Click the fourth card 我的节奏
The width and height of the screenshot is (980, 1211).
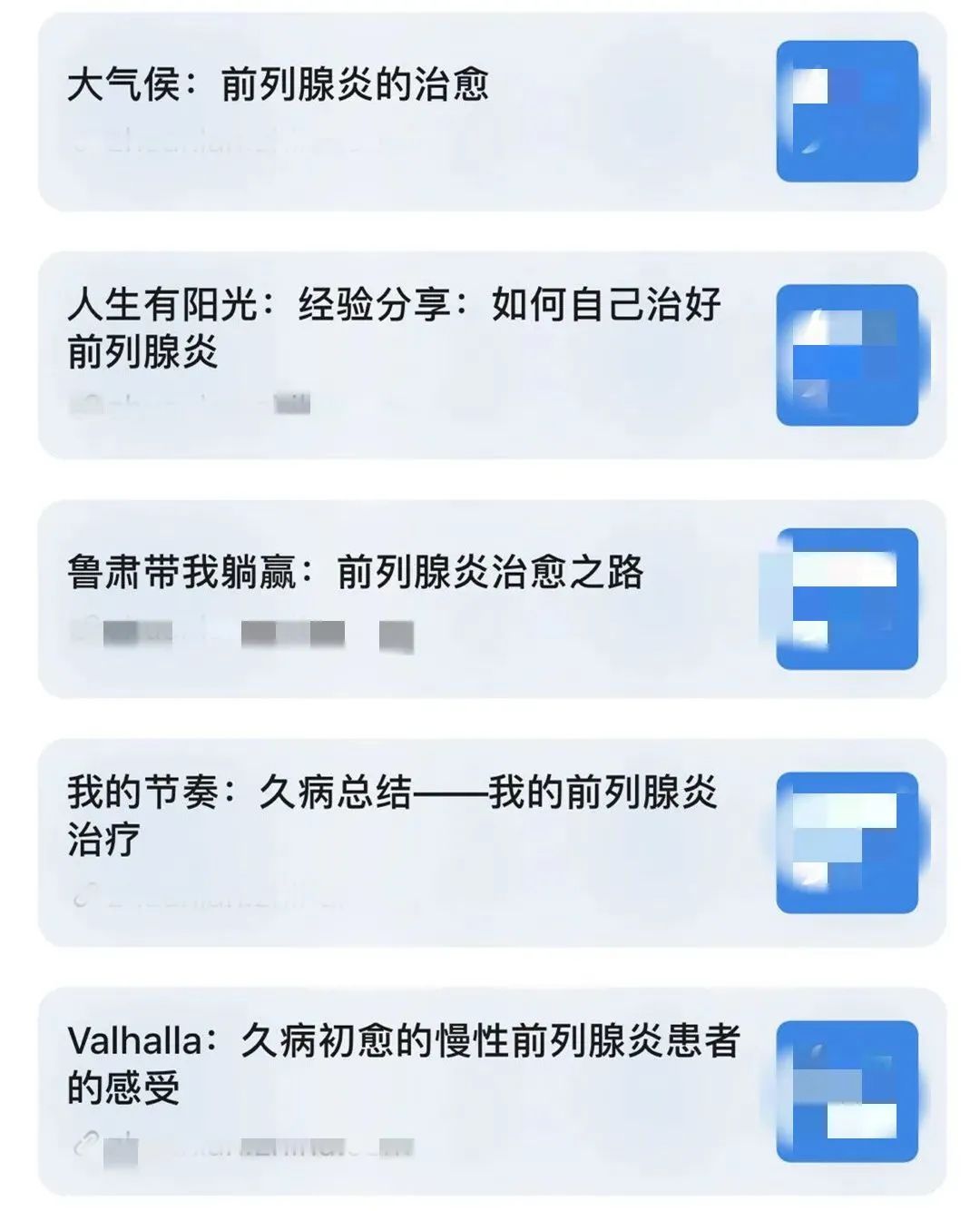coord(490,840)
